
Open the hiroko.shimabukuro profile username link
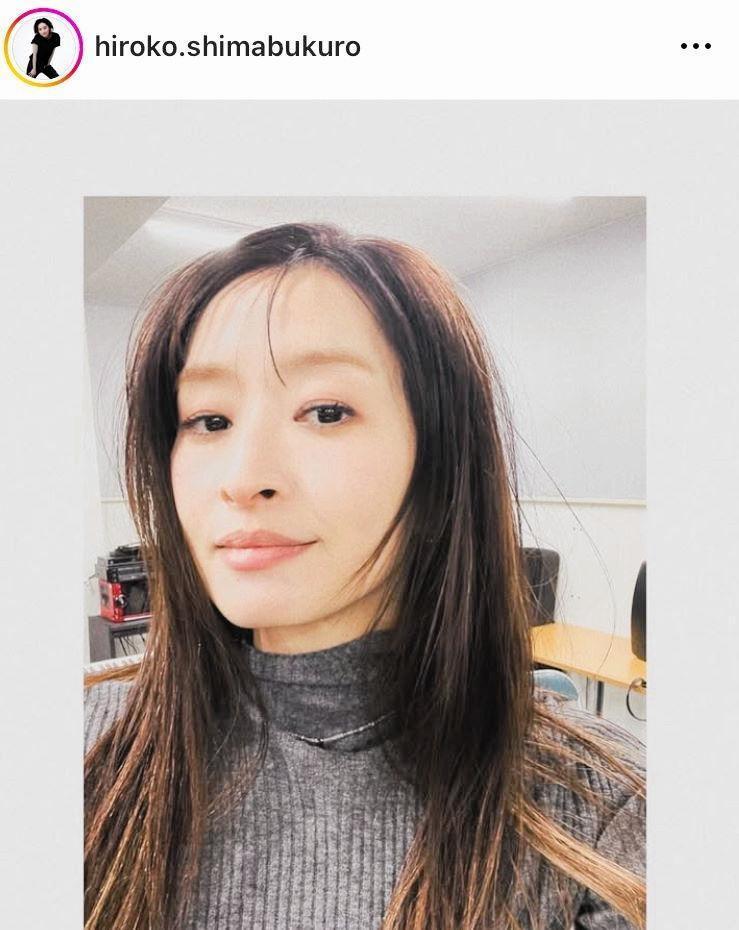tap(227, 47)
